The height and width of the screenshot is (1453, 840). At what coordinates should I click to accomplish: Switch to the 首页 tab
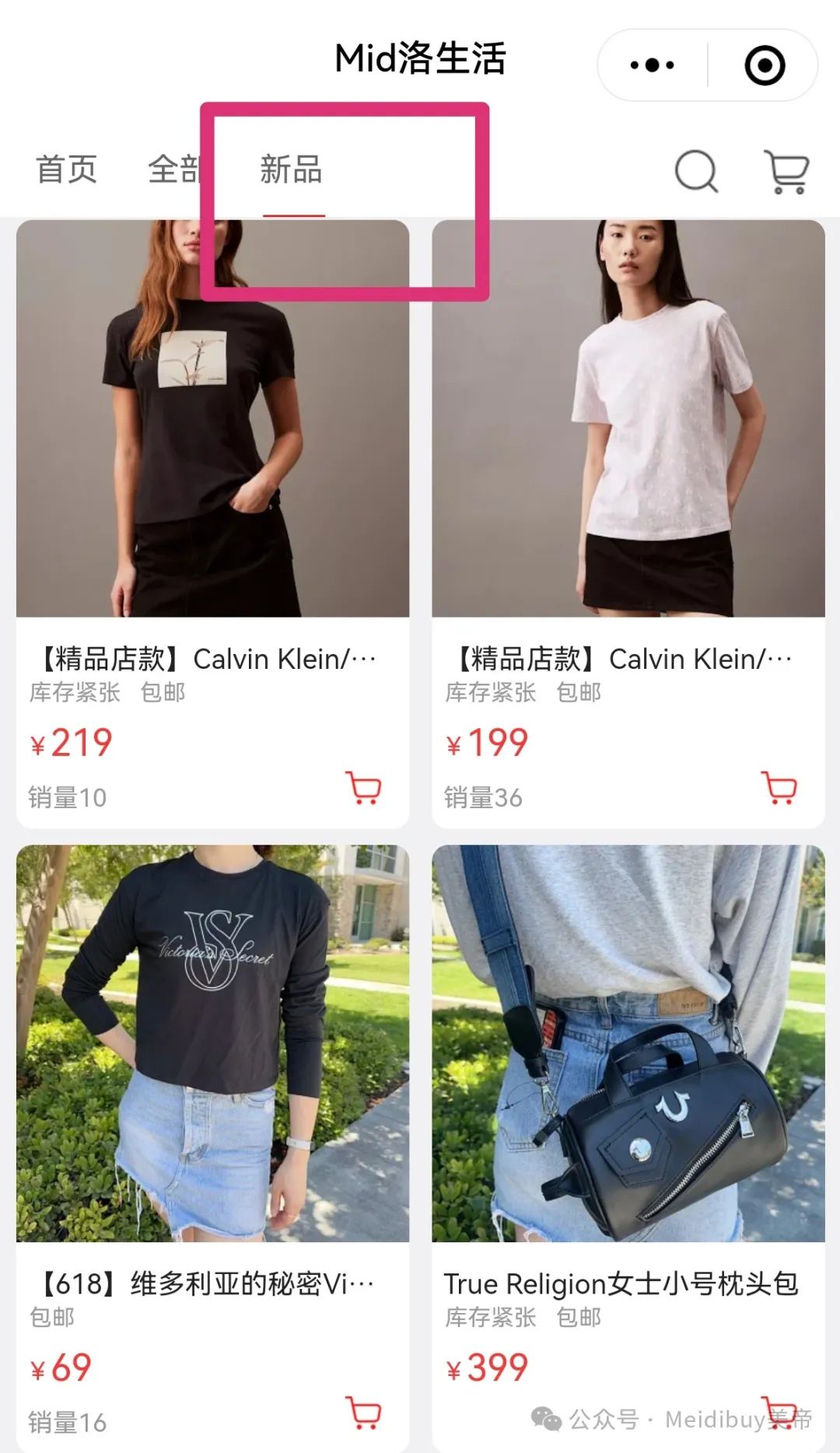click(x=67, y=170)
